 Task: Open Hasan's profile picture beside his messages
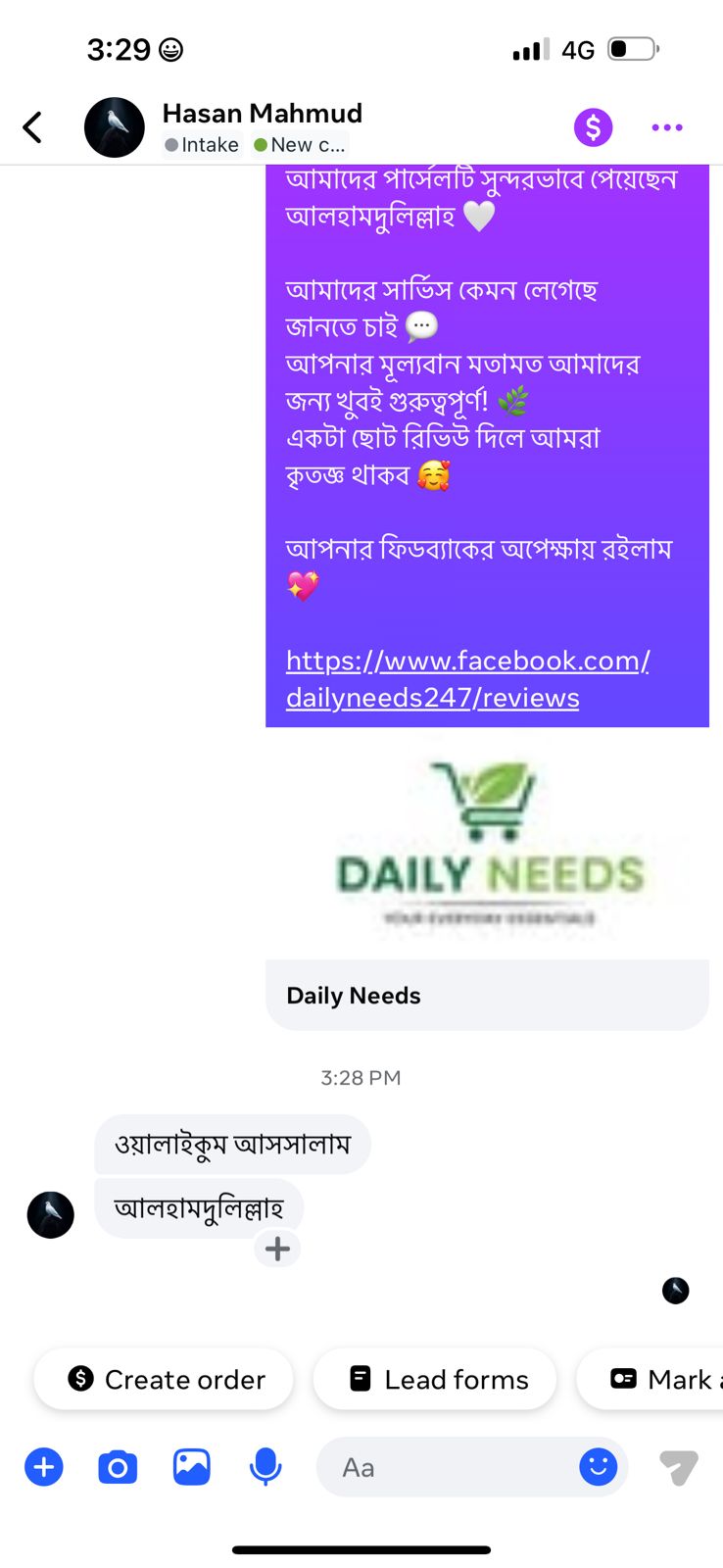(x=50, y=1215)
